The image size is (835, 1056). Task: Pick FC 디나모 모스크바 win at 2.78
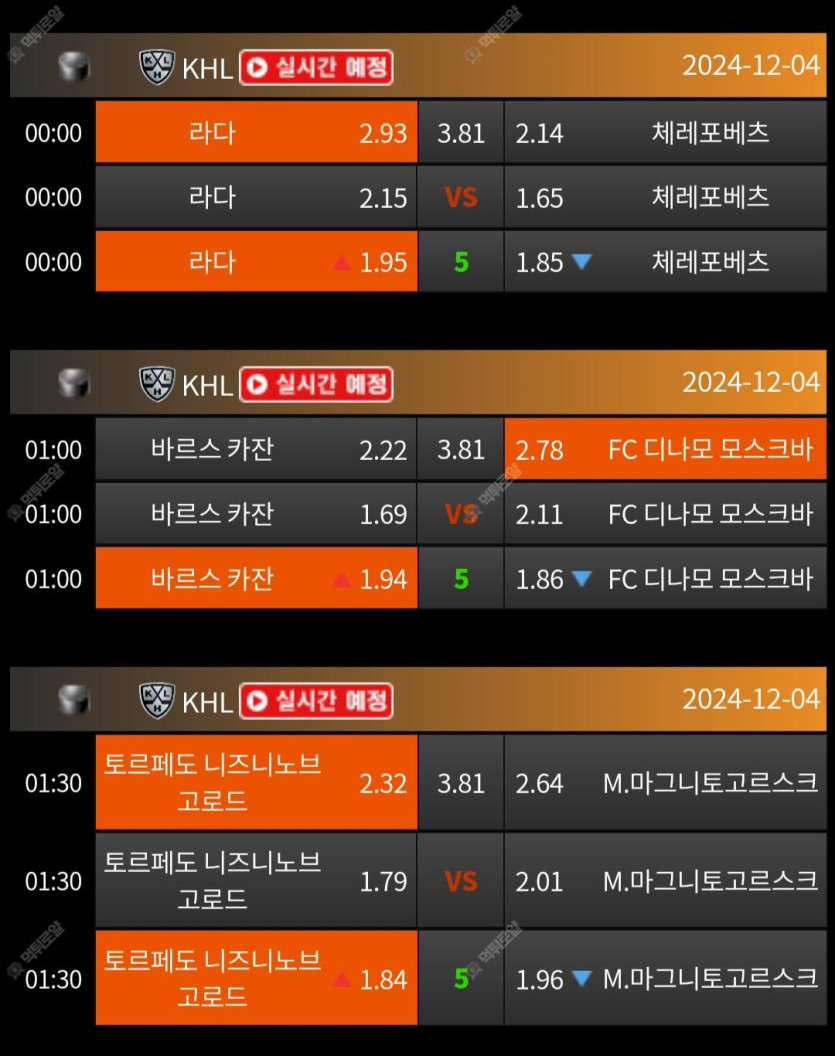(665, 450)
